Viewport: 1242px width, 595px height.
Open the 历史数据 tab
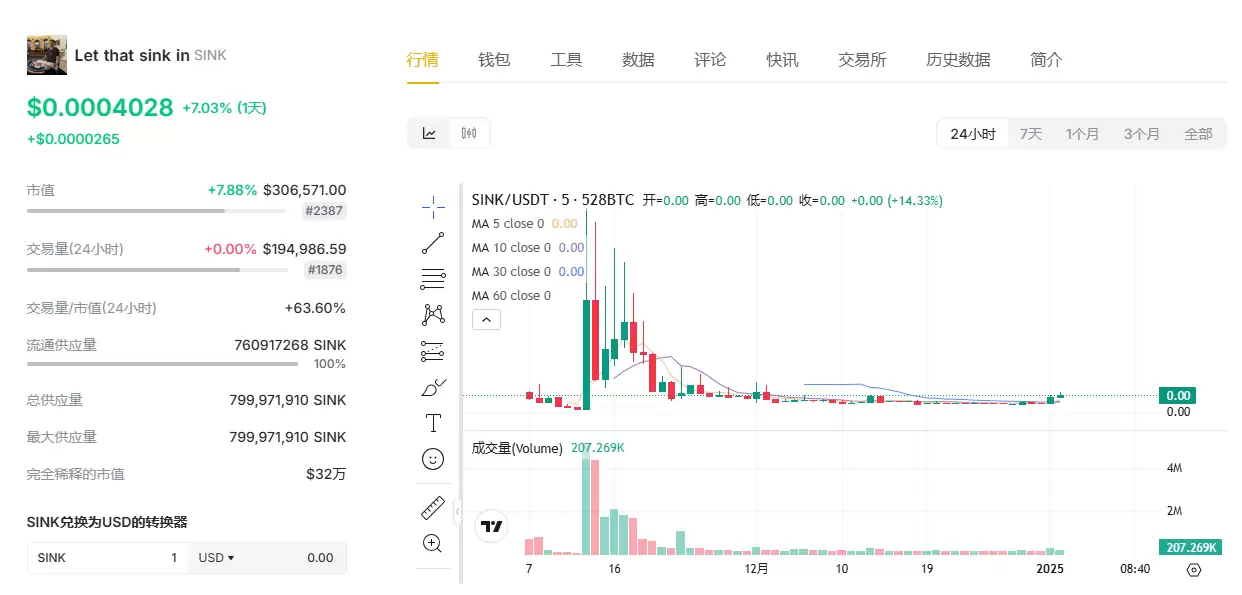[958, 60]
